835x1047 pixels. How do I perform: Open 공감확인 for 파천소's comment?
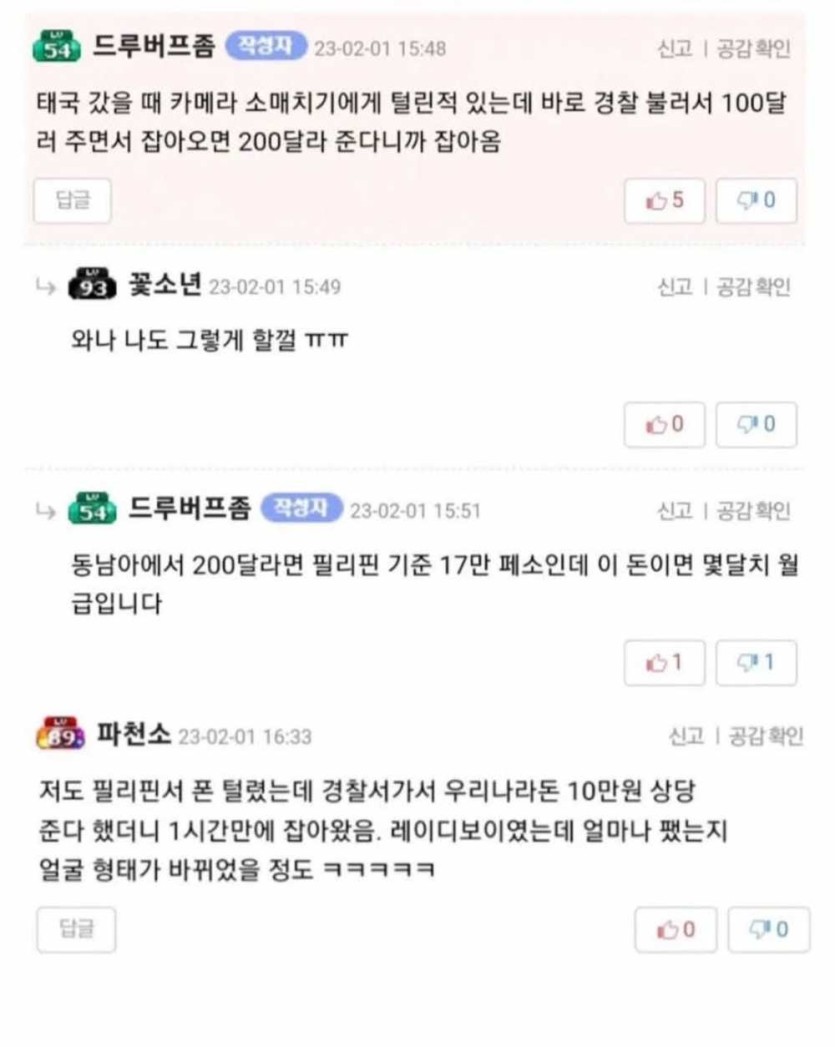[765, 737]
